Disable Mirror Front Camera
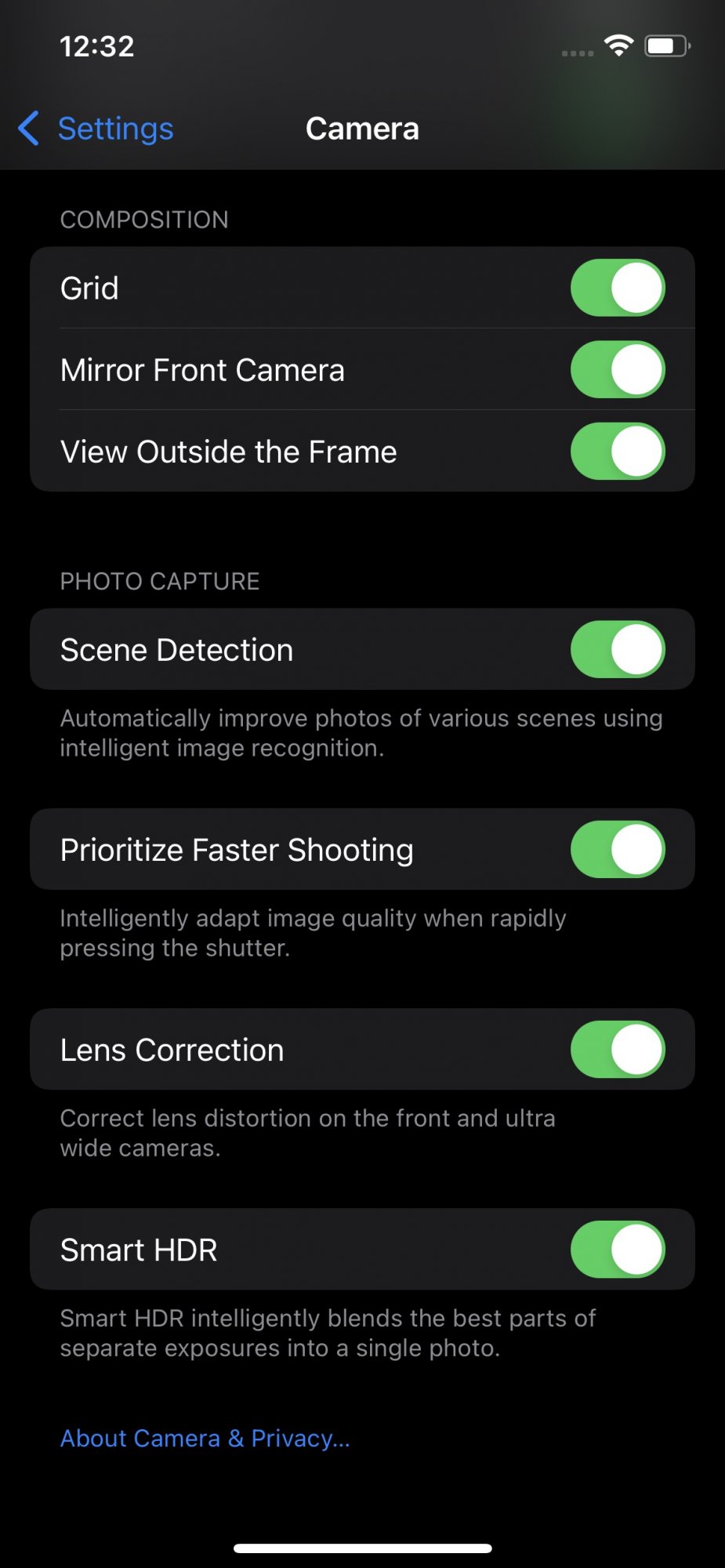The width and height of the screenshot is (725, 1568). pyautogui.click(x=618, y=369)
